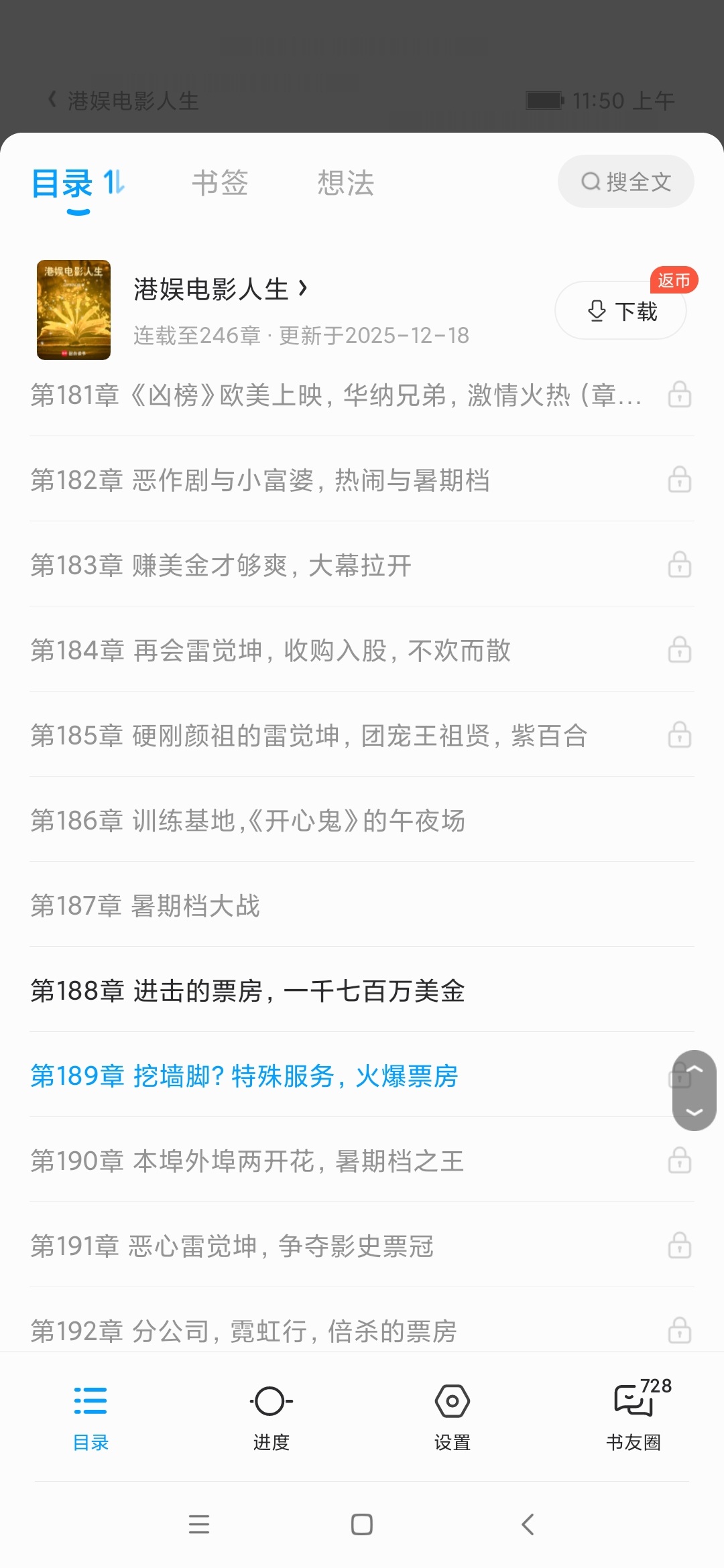Jump to top with the floating up arrow
This screenshot has width=724, height=1568.
point(695,1069)
